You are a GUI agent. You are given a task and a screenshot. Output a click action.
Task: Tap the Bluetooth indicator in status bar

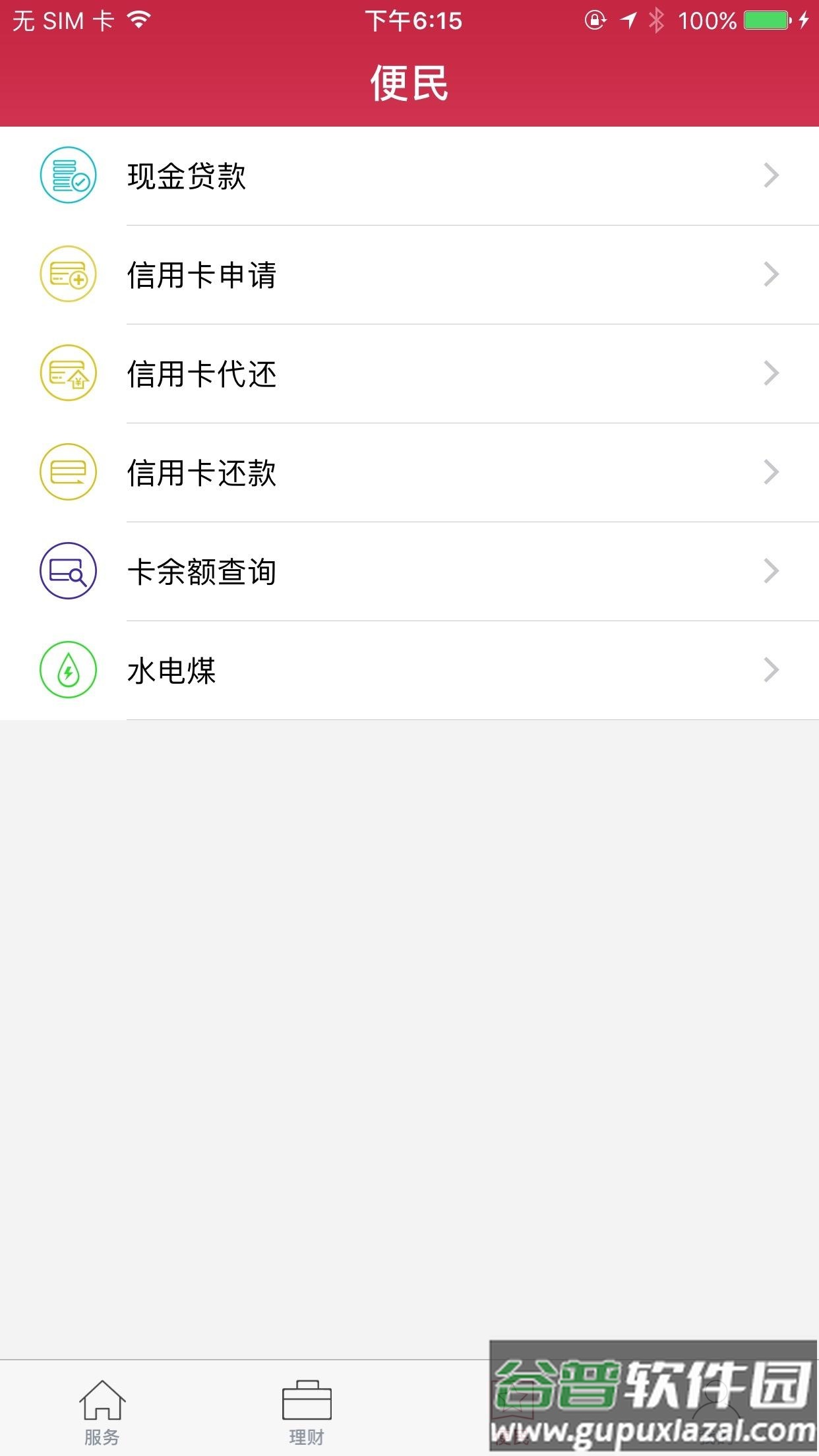click(x=657, y=18)
